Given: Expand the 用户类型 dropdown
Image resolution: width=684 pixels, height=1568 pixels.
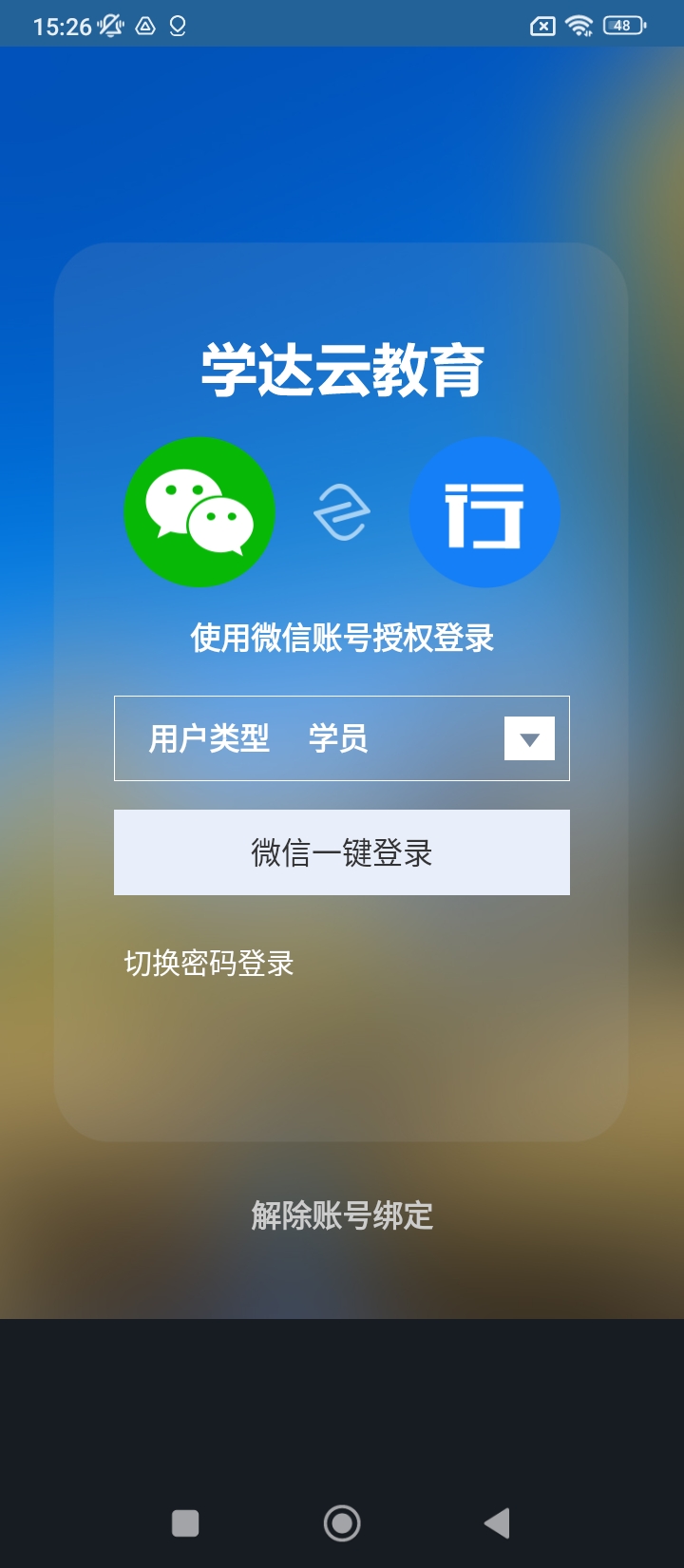Looking at the screenshot, I should click(529, 739).
